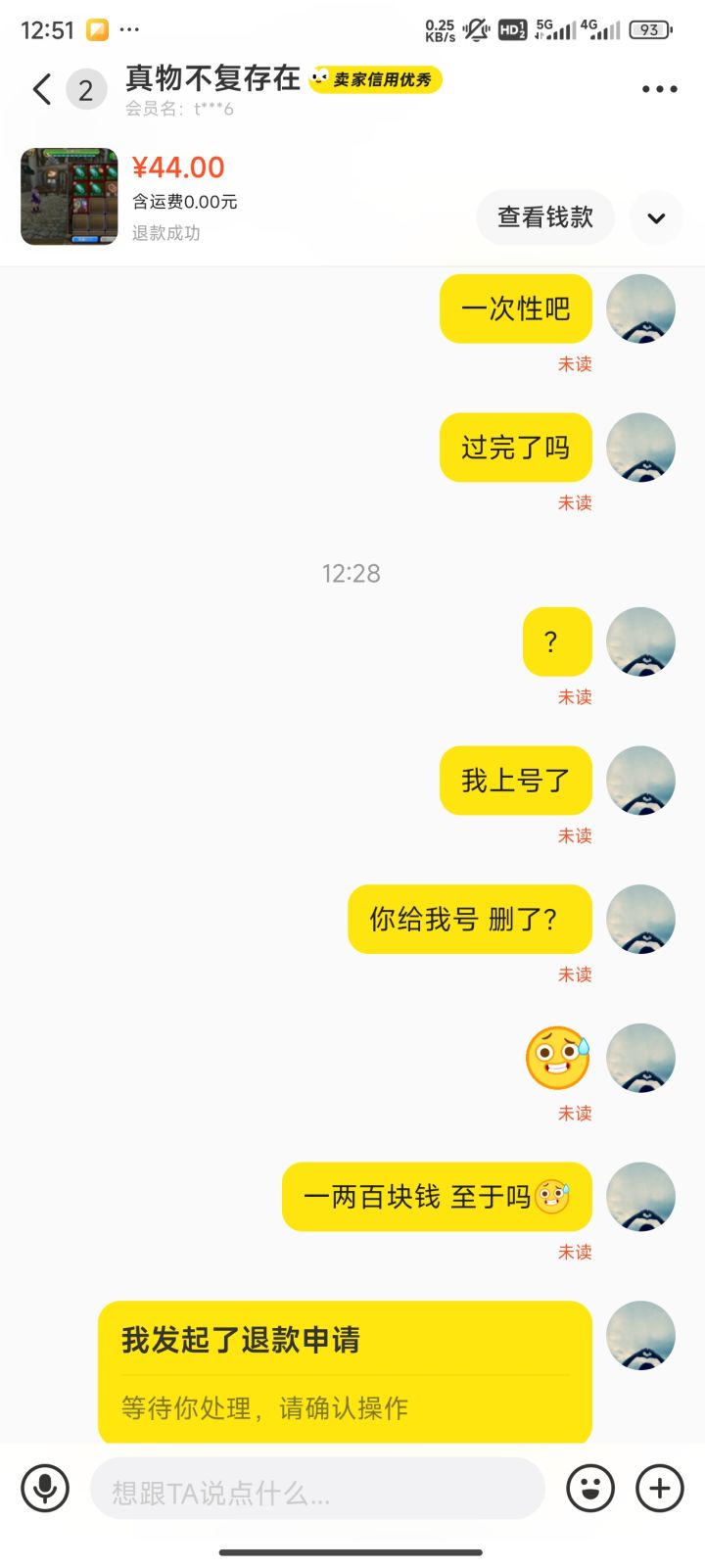Tap the 我上号了 chat bubble
Viewport: 705px width, 1568px height.
tap(516, 781)
